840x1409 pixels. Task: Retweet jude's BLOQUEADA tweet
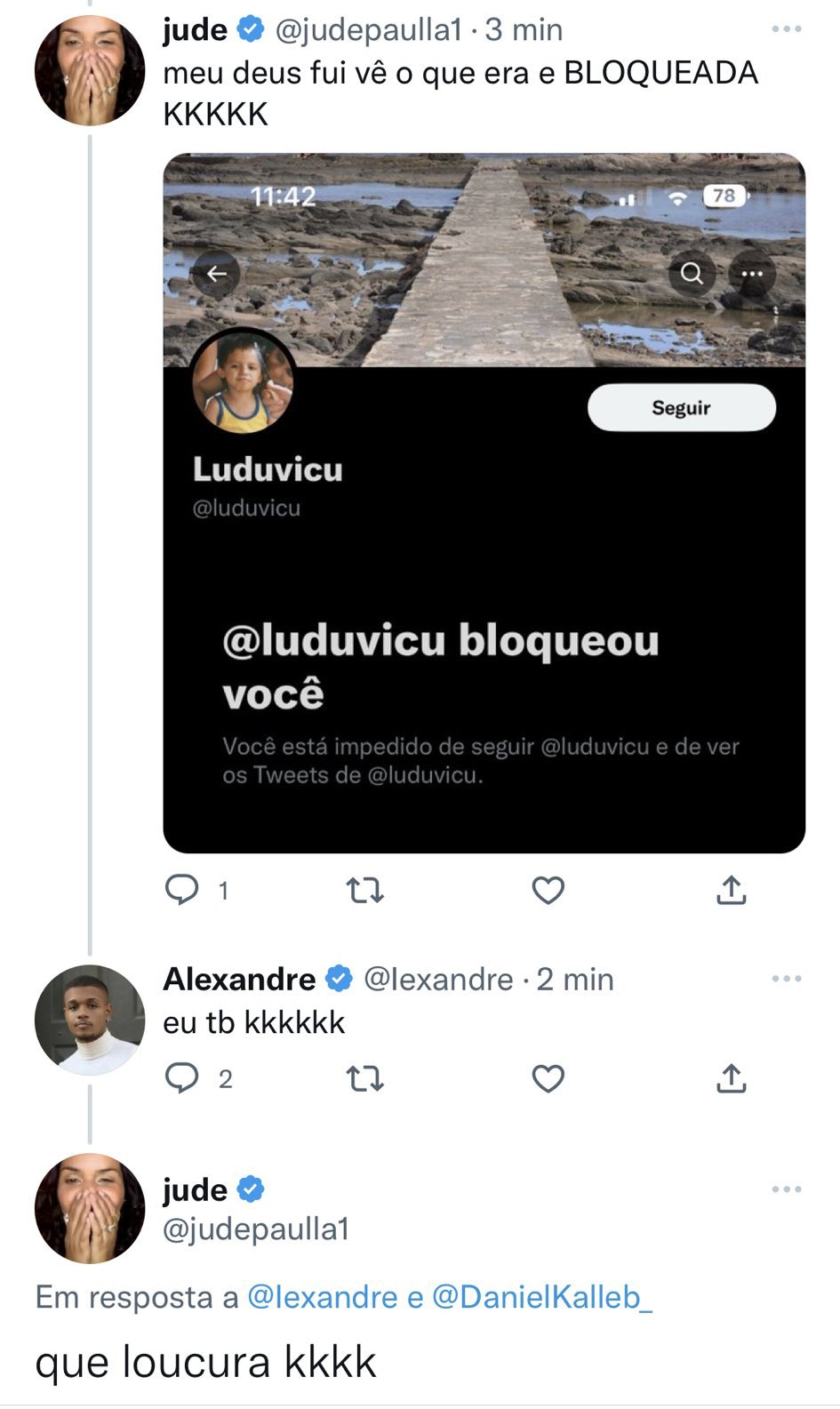coord(364,890)
